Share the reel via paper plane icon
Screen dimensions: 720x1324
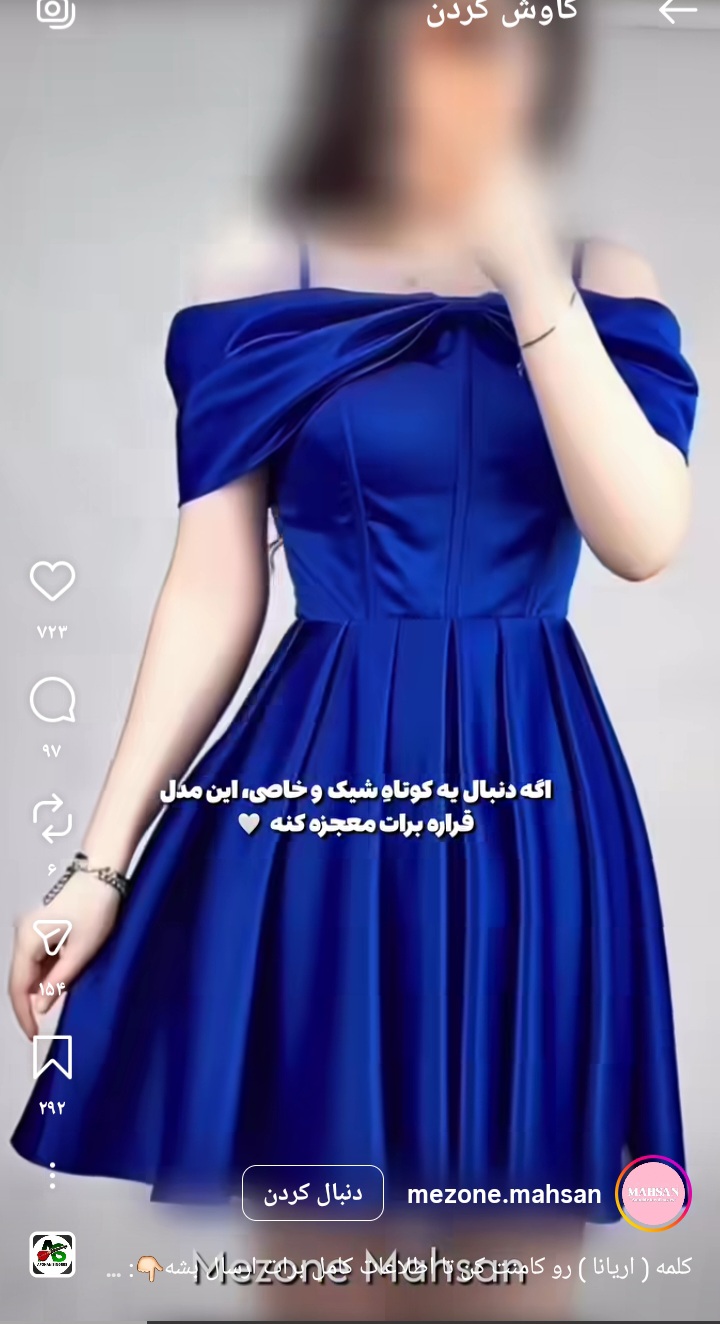point(52,937)
